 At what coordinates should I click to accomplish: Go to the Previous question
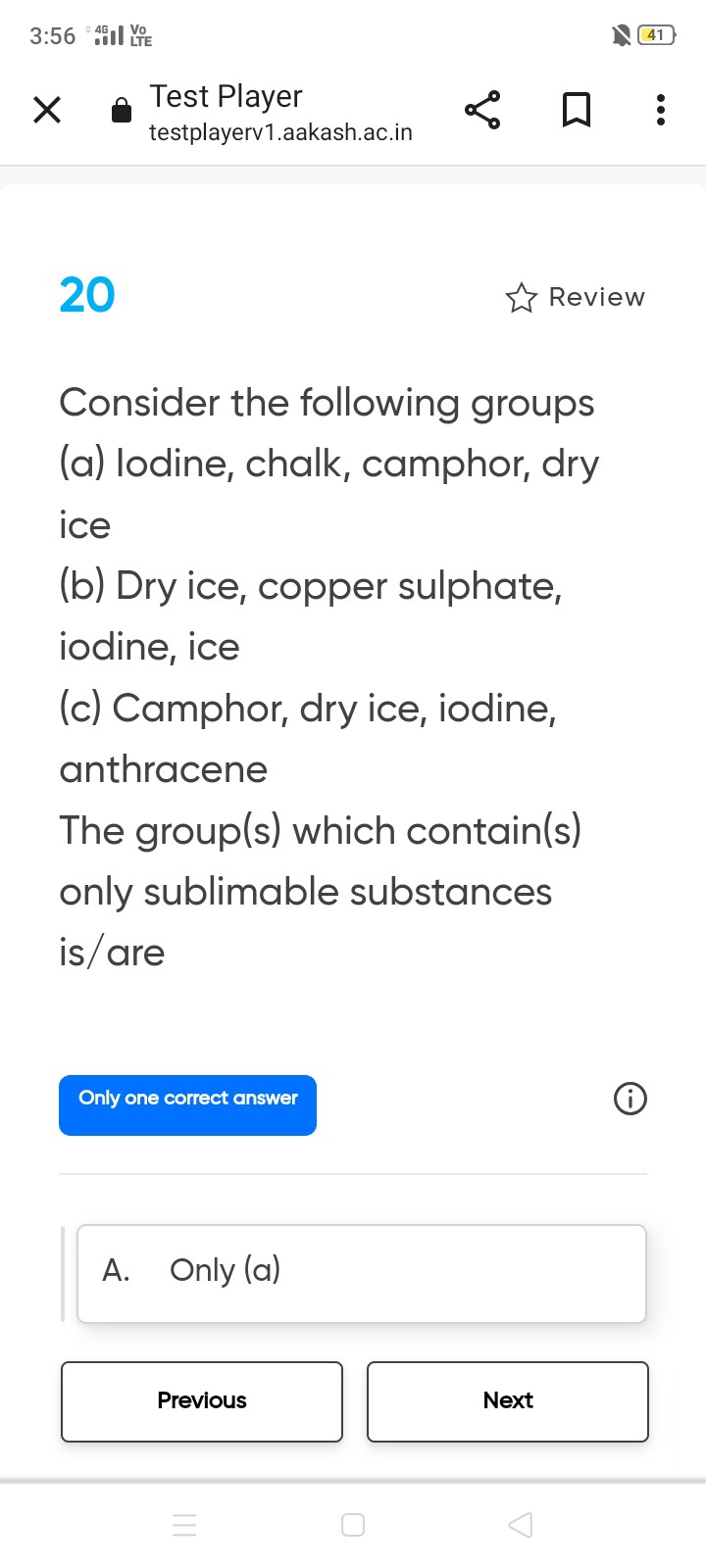click(202, 1400)
